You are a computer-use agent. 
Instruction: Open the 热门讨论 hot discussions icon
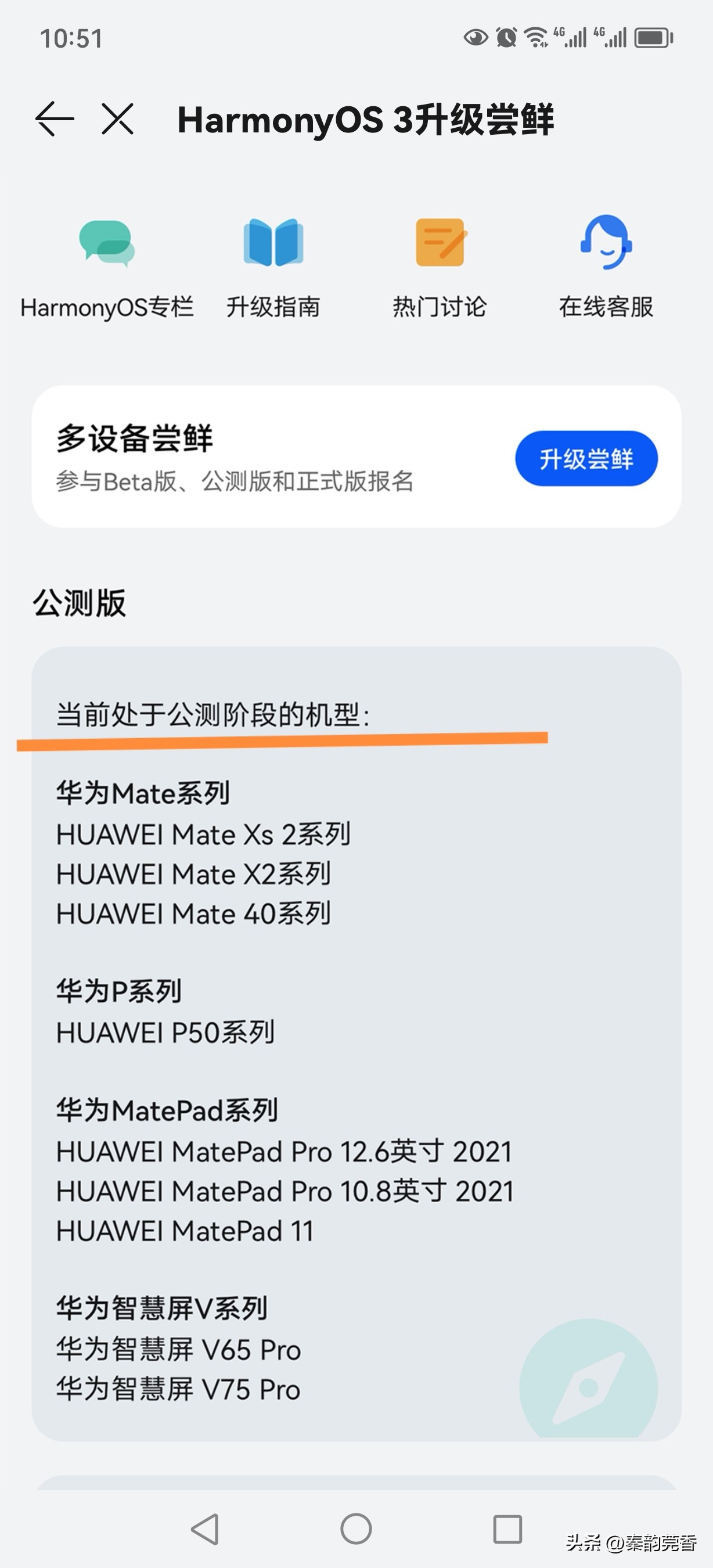pyautogui.click(x=441, y=243)
